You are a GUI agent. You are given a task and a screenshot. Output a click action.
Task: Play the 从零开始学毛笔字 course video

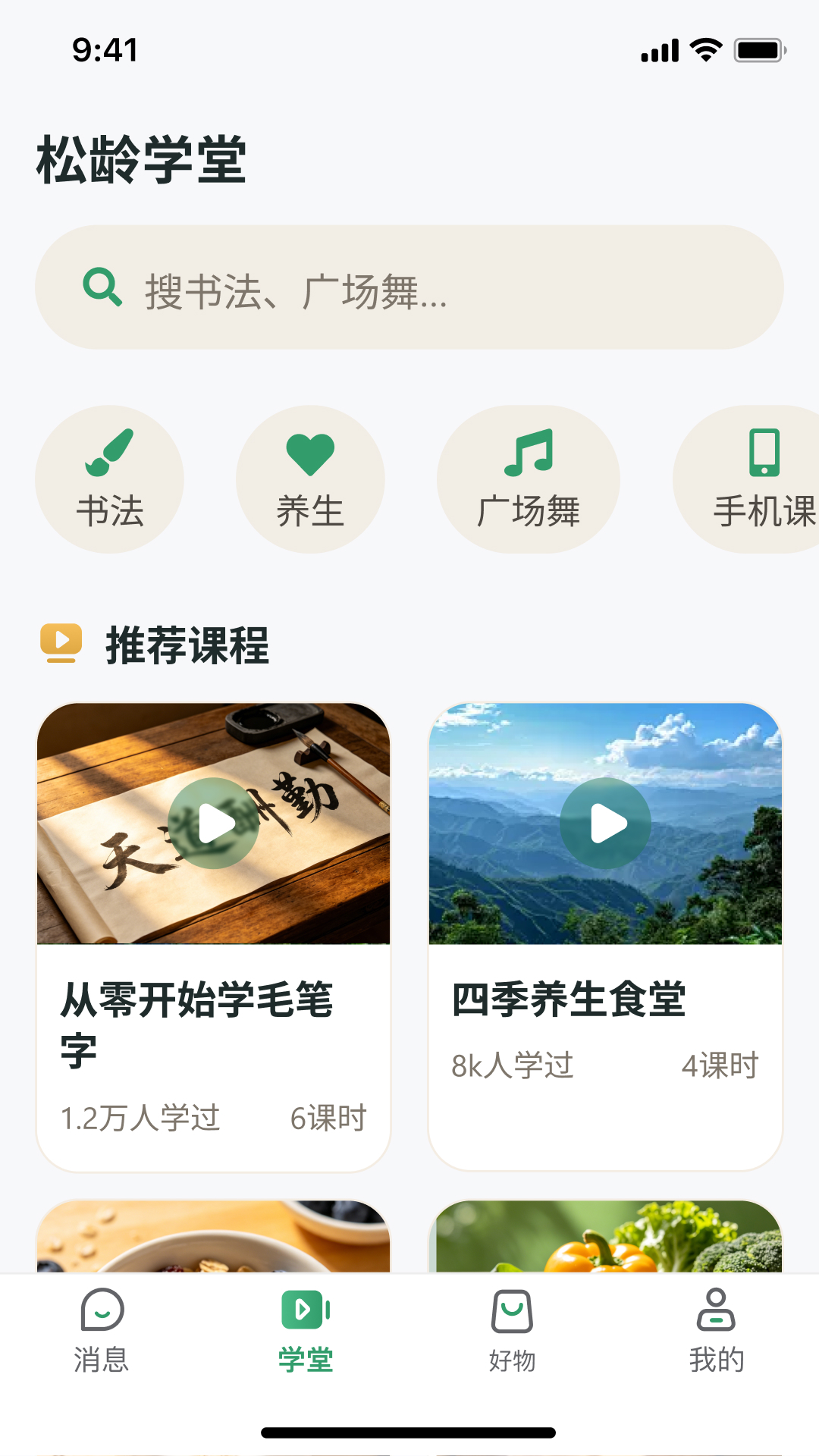[x=213, y=824]
